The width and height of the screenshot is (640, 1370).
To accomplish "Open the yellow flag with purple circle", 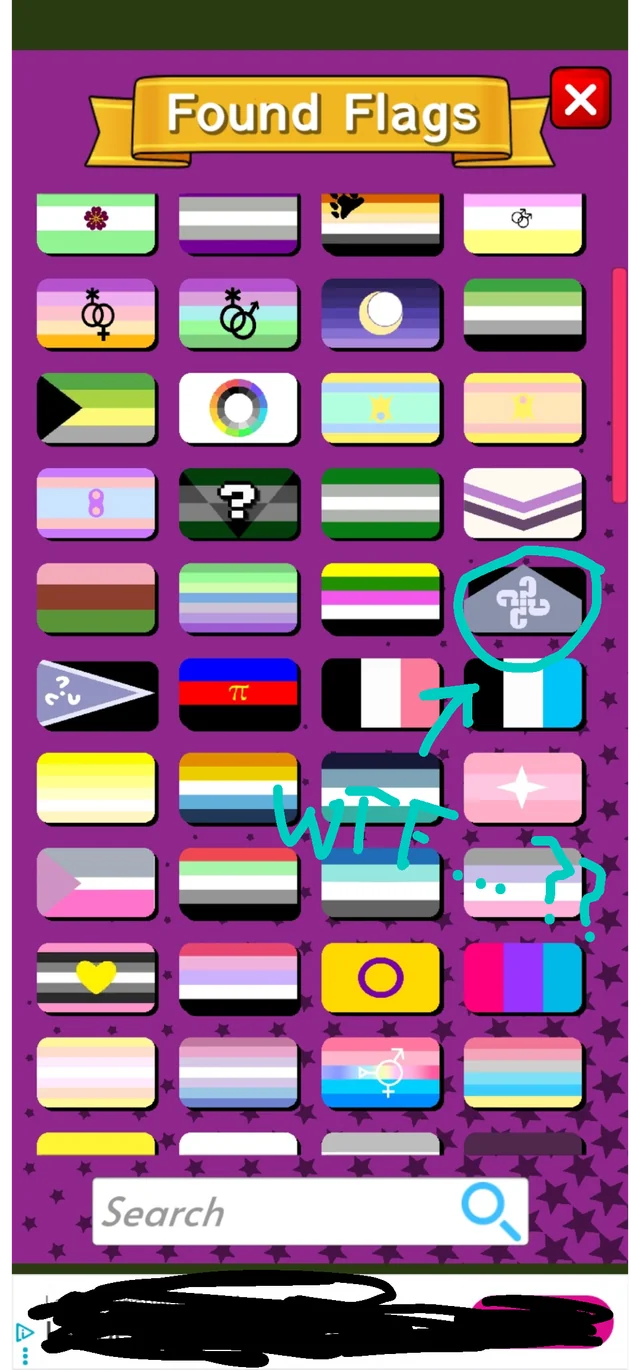I will tap(380, 977).
